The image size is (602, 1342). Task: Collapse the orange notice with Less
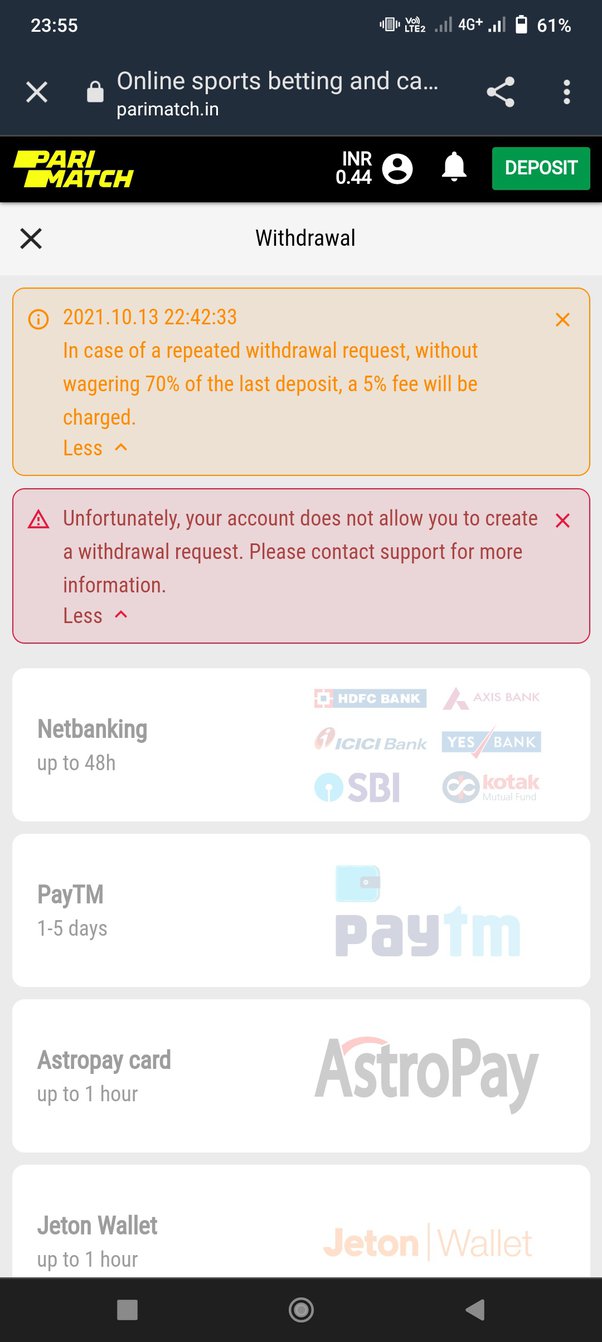[95, 448]
